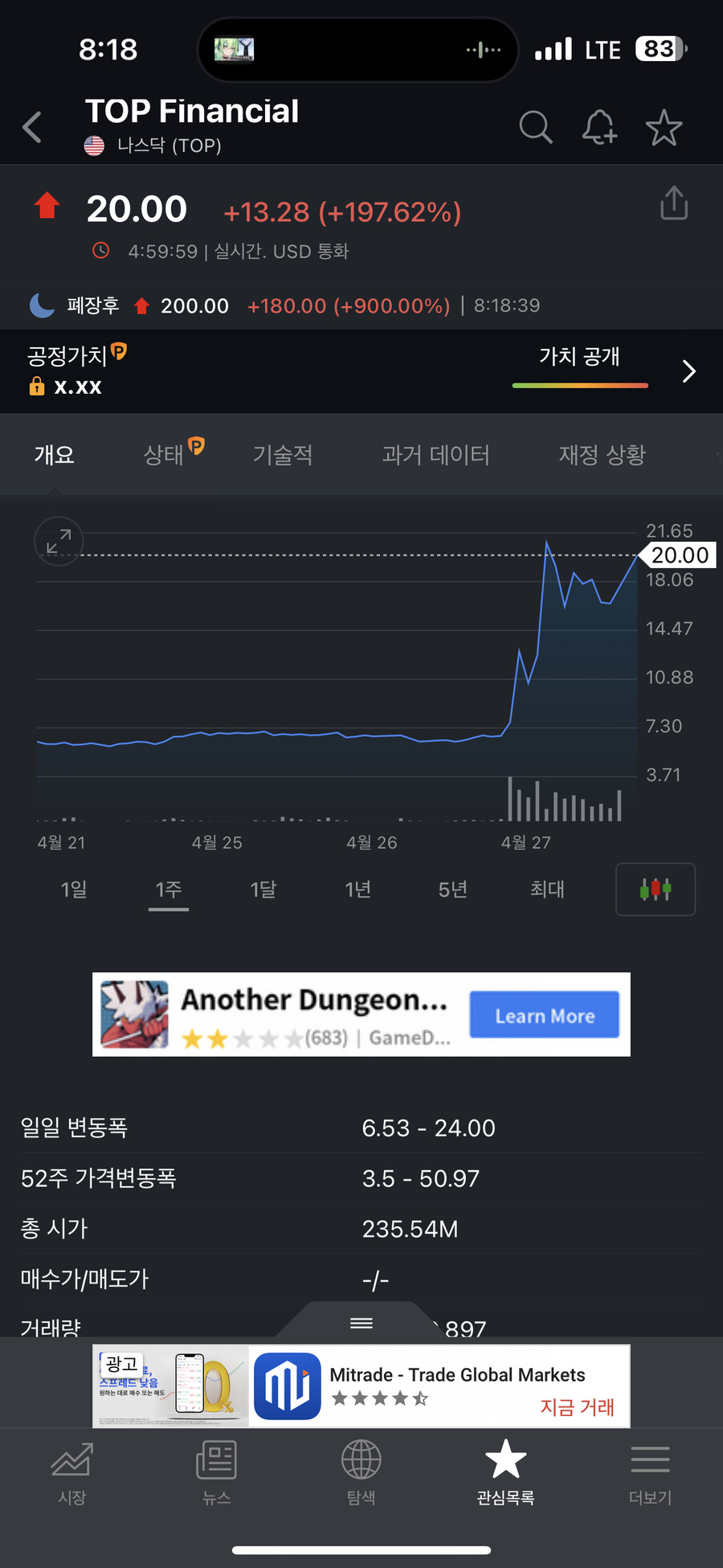This screenshot has height=1568, width=723.
Task: Share the stock page using the share icon
Action: pos(673,203)
